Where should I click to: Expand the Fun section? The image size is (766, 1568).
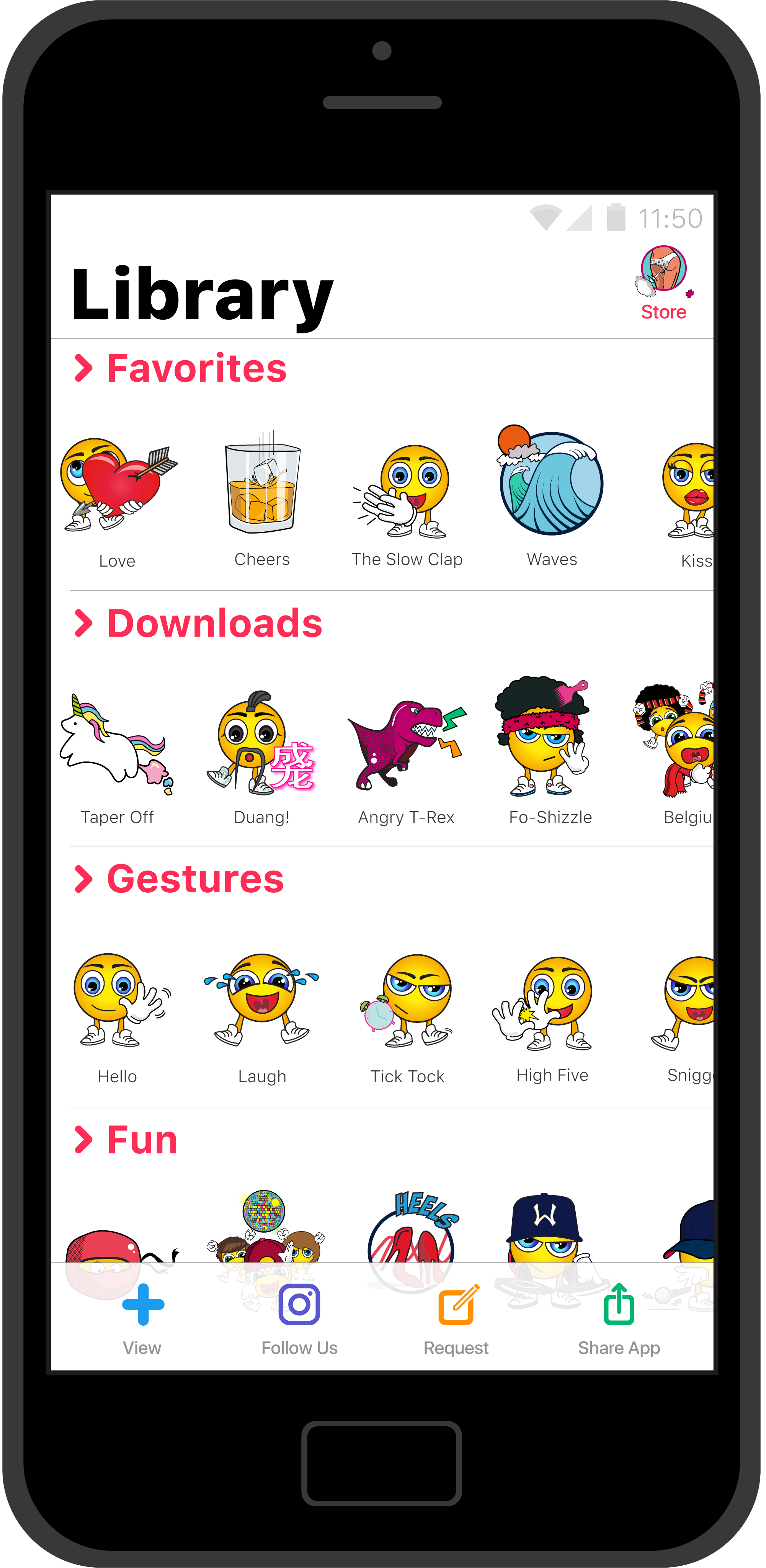click(x=126, y=1140)
